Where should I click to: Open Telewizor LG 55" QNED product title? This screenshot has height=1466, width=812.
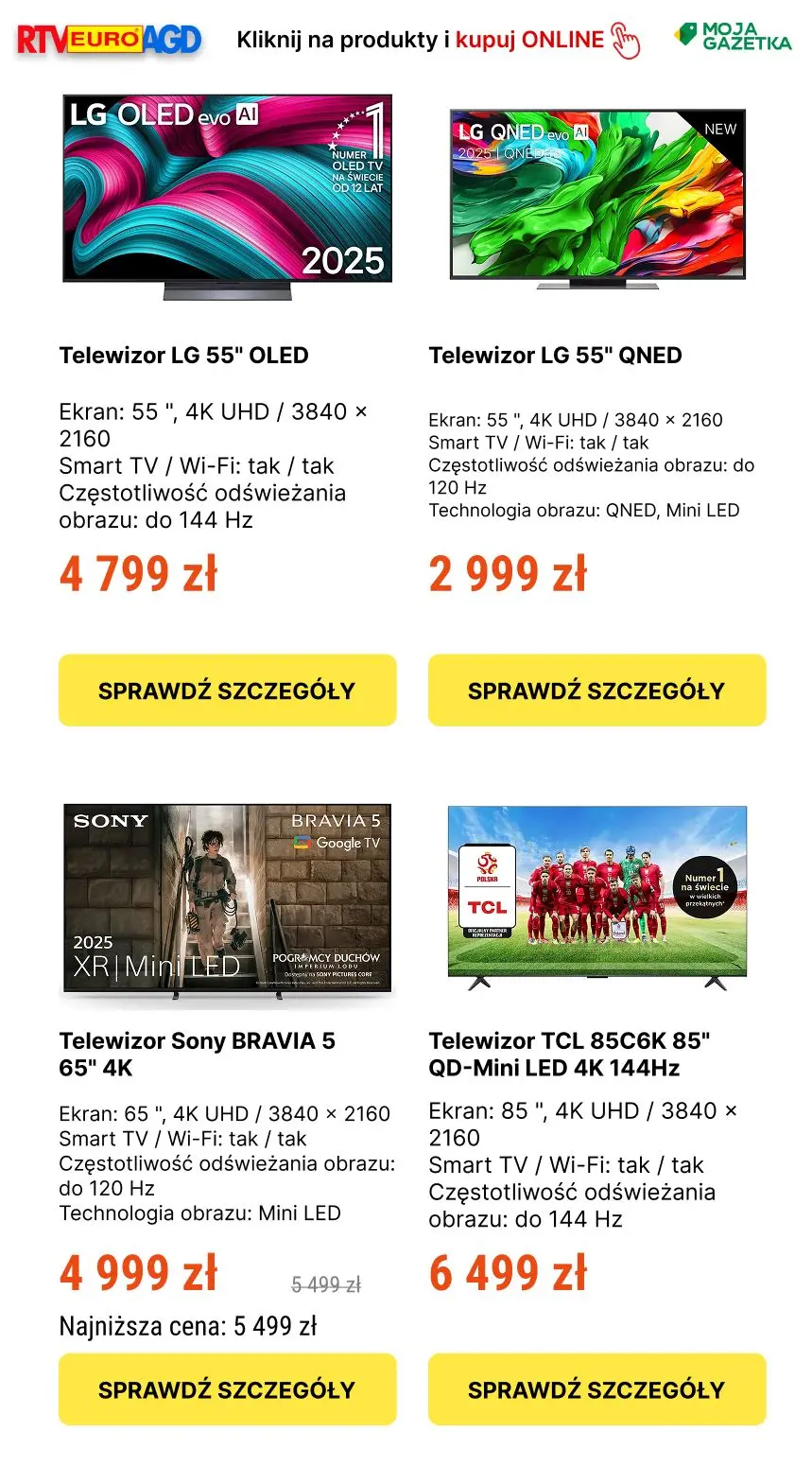555,355
